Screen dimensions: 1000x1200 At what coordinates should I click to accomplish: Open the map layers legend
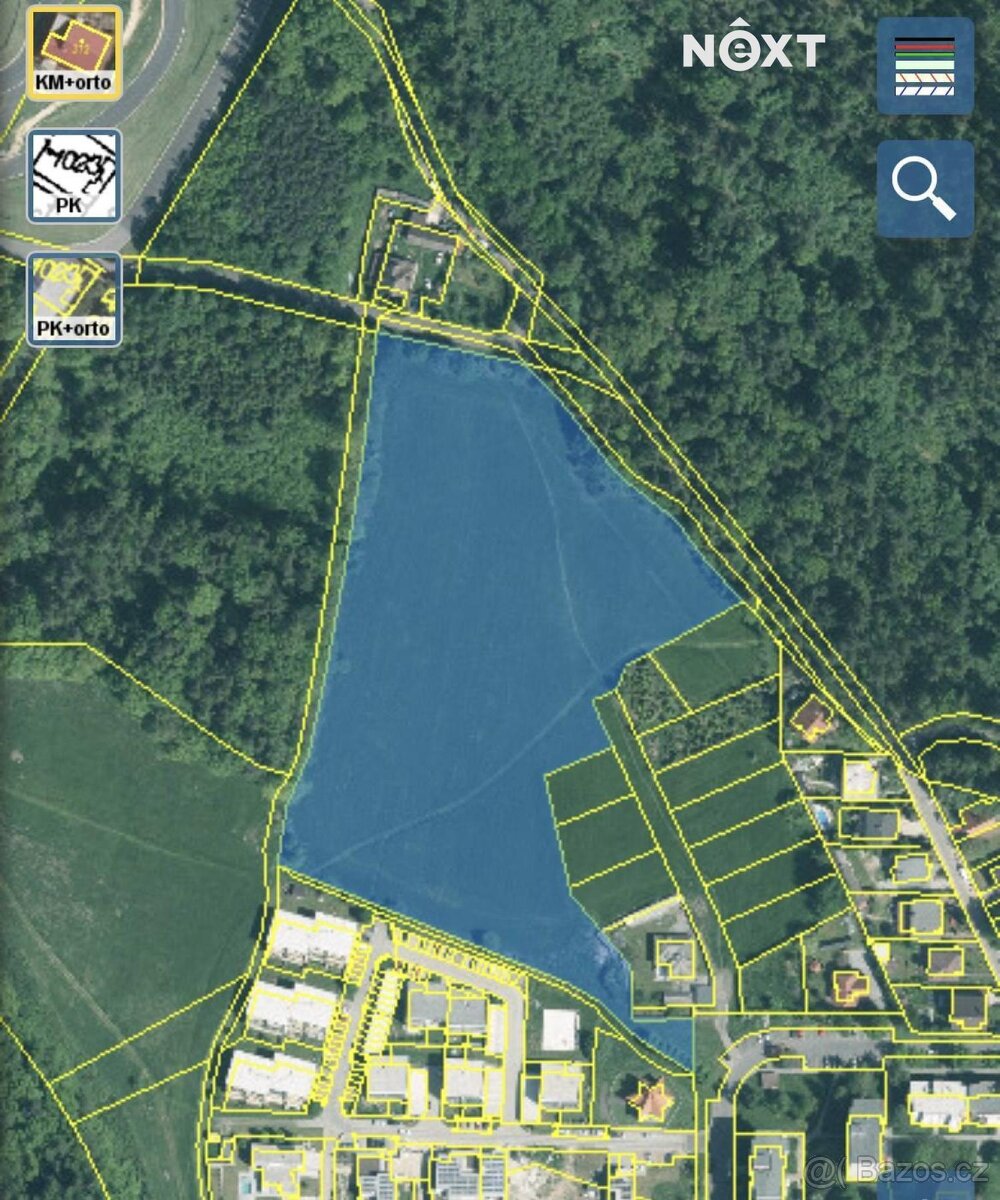925,66
